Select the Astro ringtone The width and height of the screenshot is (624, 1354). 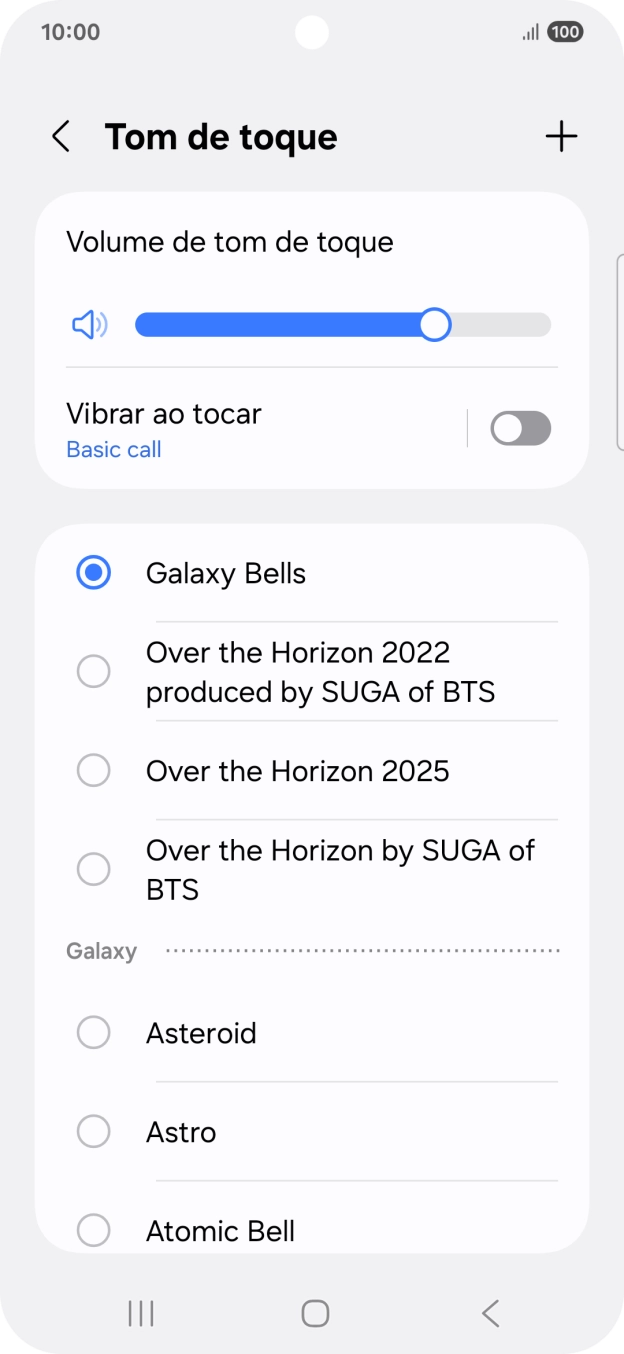(312, 1132)
